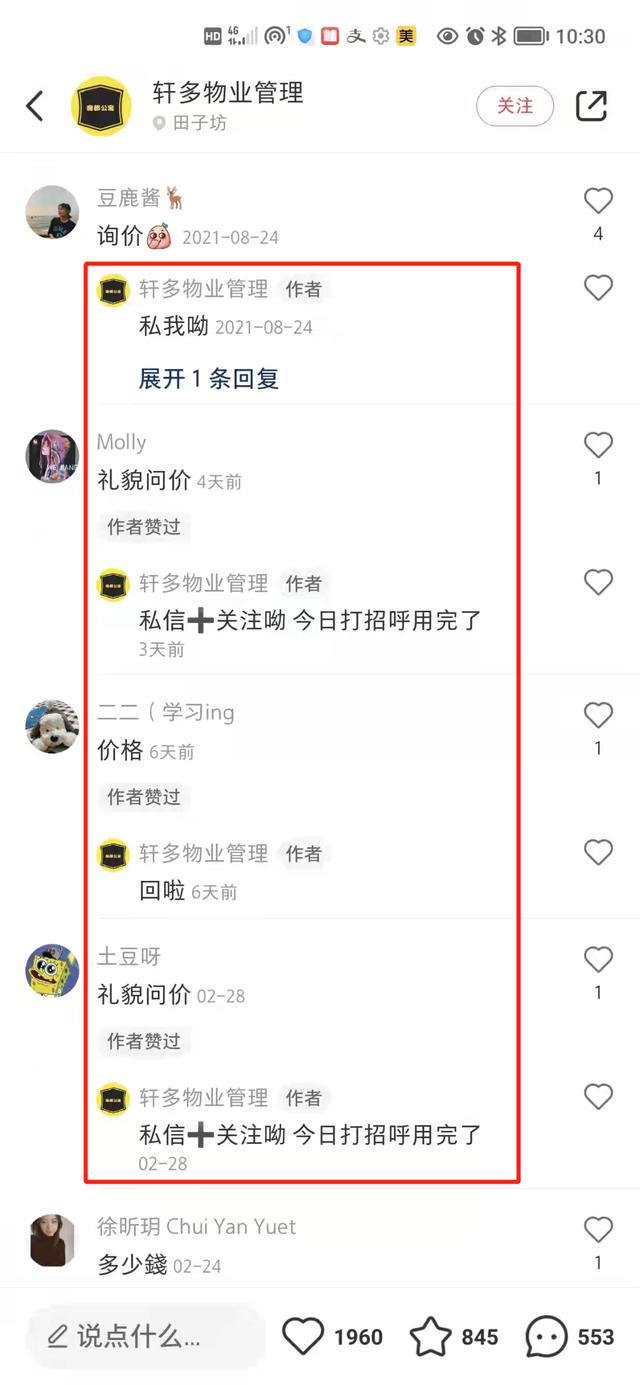Open the 田子坊 location tag

coord(198,123)
